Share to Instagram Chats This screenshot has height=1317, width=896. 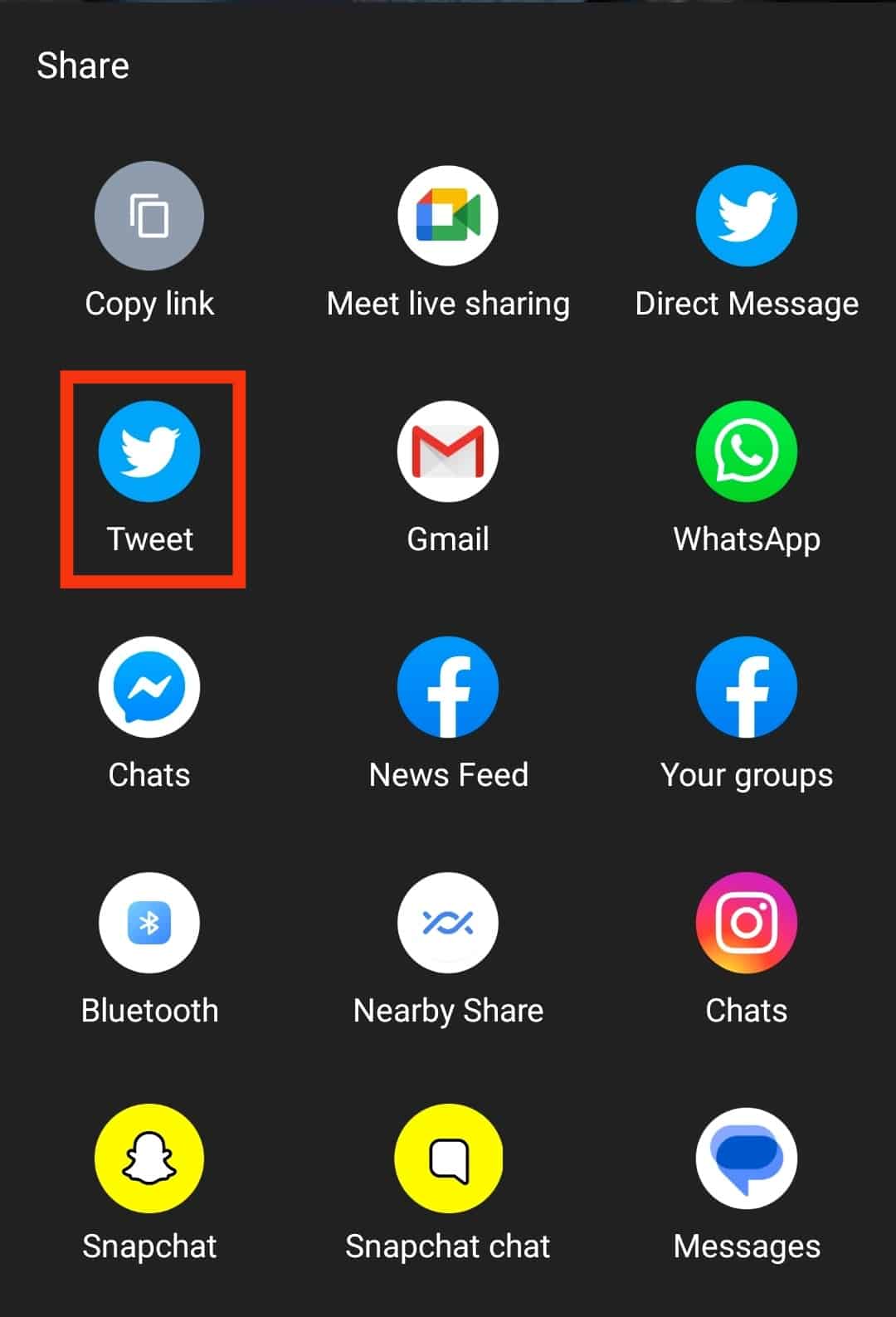click(746, 923)
